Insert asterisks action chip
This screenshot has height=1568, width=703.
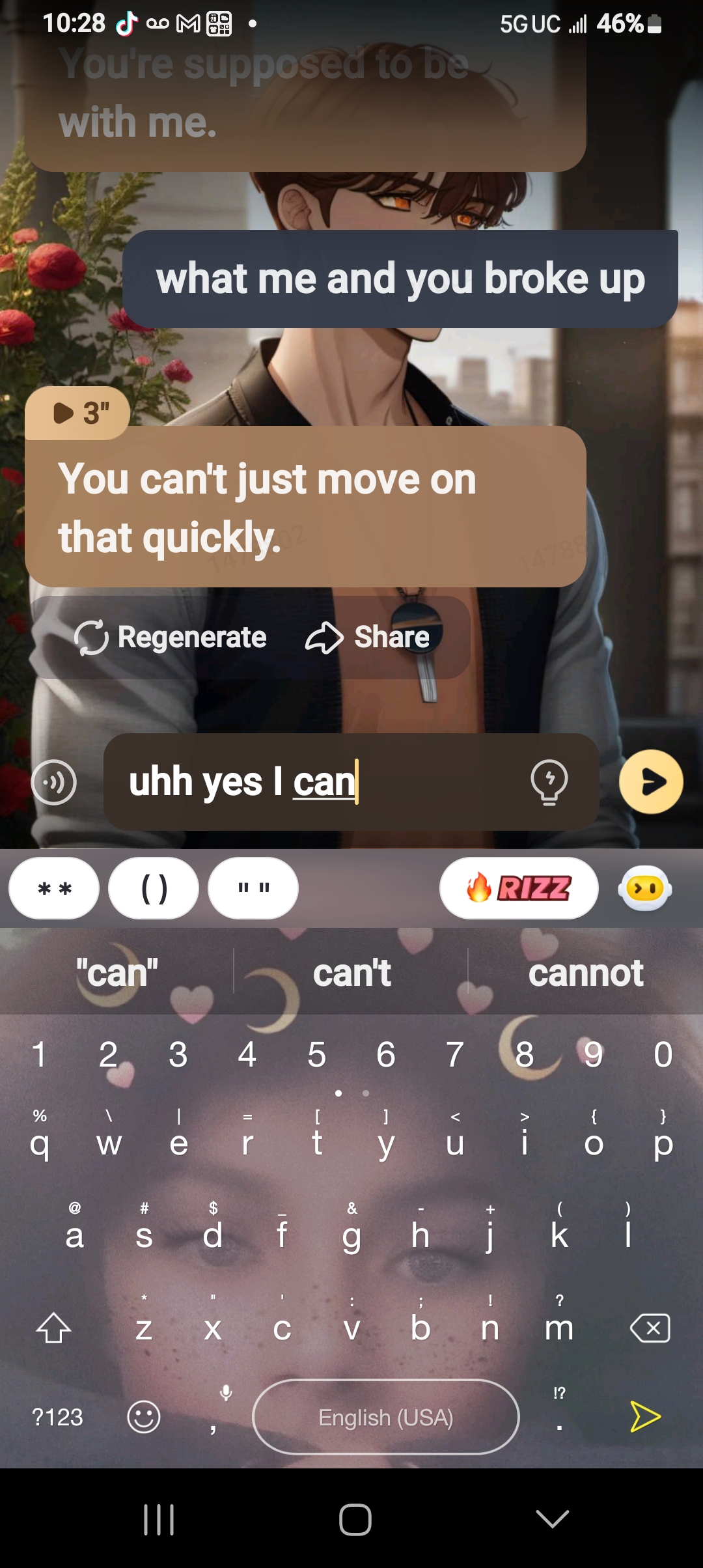54,888
